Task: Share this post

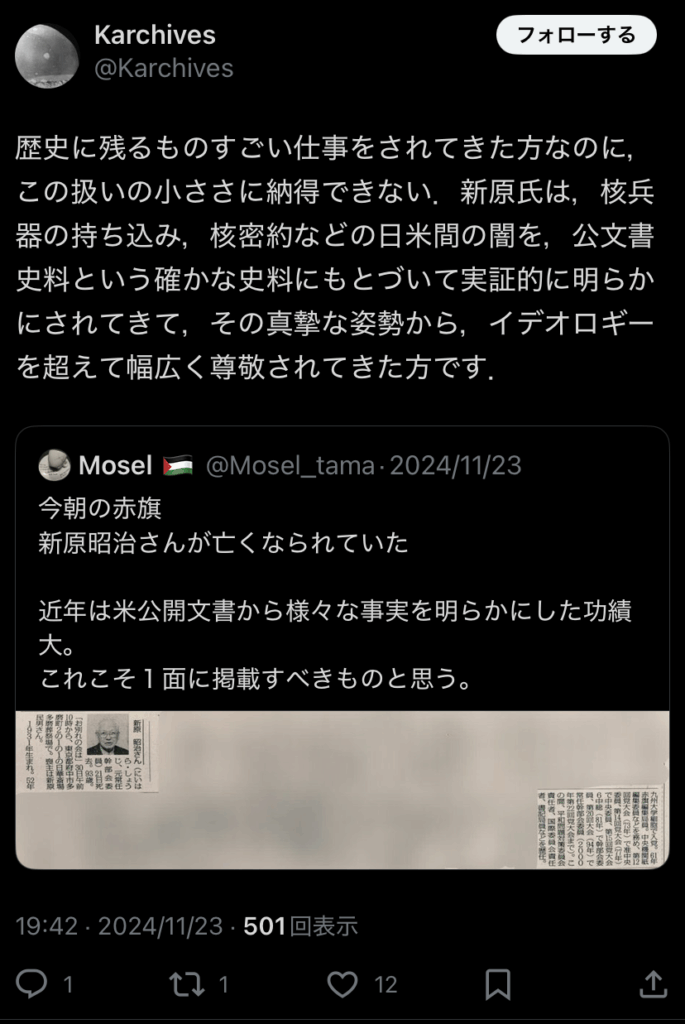Action: (x=652, y=984)
